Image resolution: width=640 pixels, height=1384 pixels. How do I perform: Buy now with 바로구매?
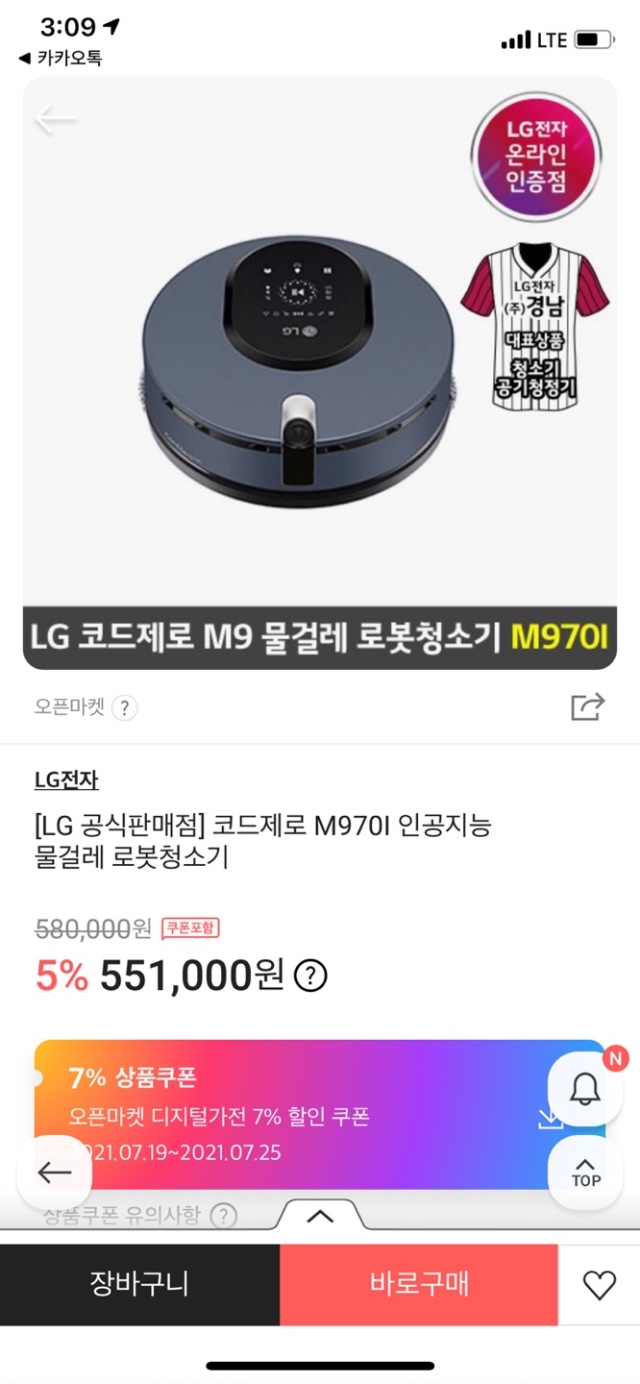(418, 1284)
